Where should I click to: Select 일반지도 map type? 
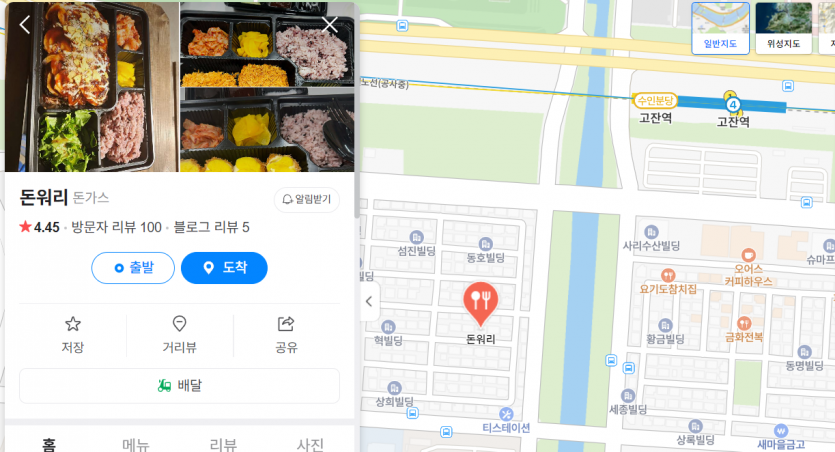tap(720, 28)
